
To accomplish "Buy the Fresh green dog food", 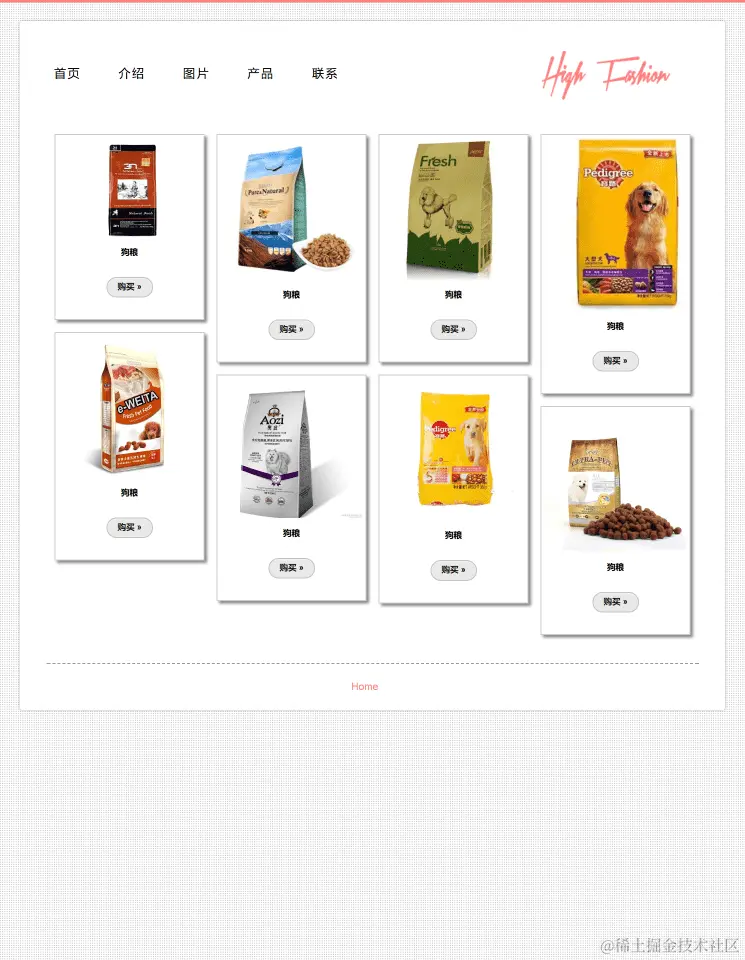I will point(453,329).
